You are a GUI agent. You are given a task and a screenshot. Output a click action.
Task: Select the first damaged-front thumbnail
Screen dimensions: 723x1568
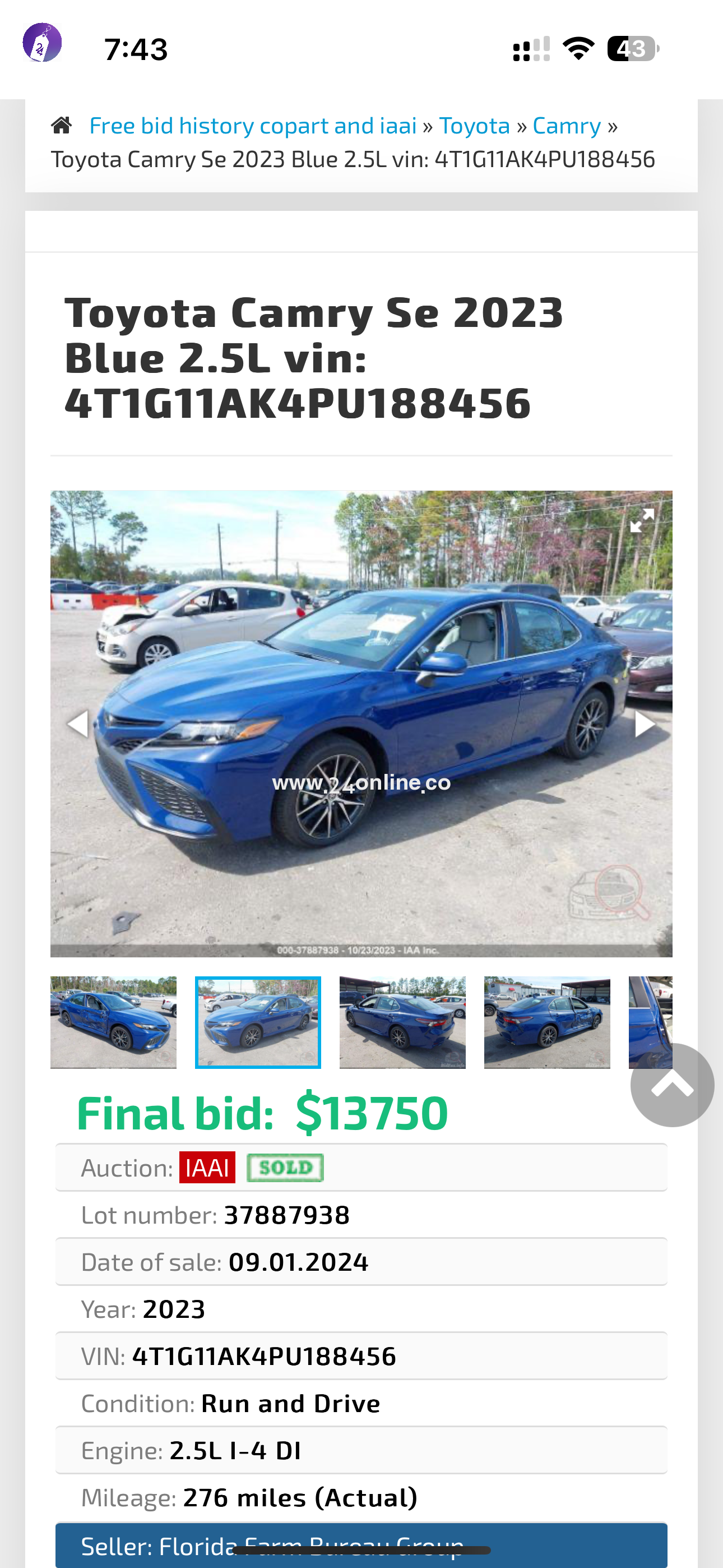pos(113,1022)
